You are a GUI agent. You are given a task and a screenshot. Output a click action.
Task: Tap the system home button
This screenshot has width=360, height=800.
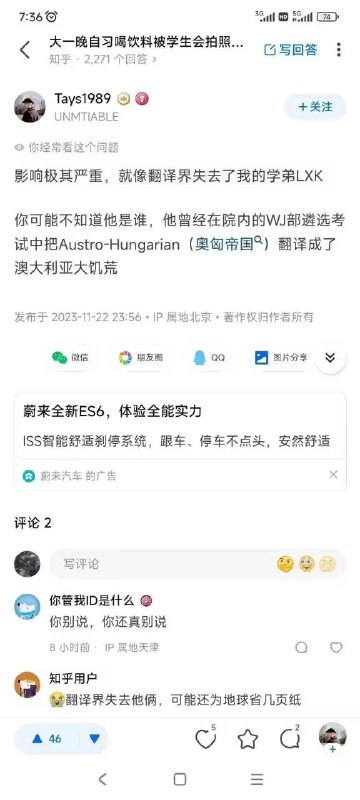[x=179, y=779]
